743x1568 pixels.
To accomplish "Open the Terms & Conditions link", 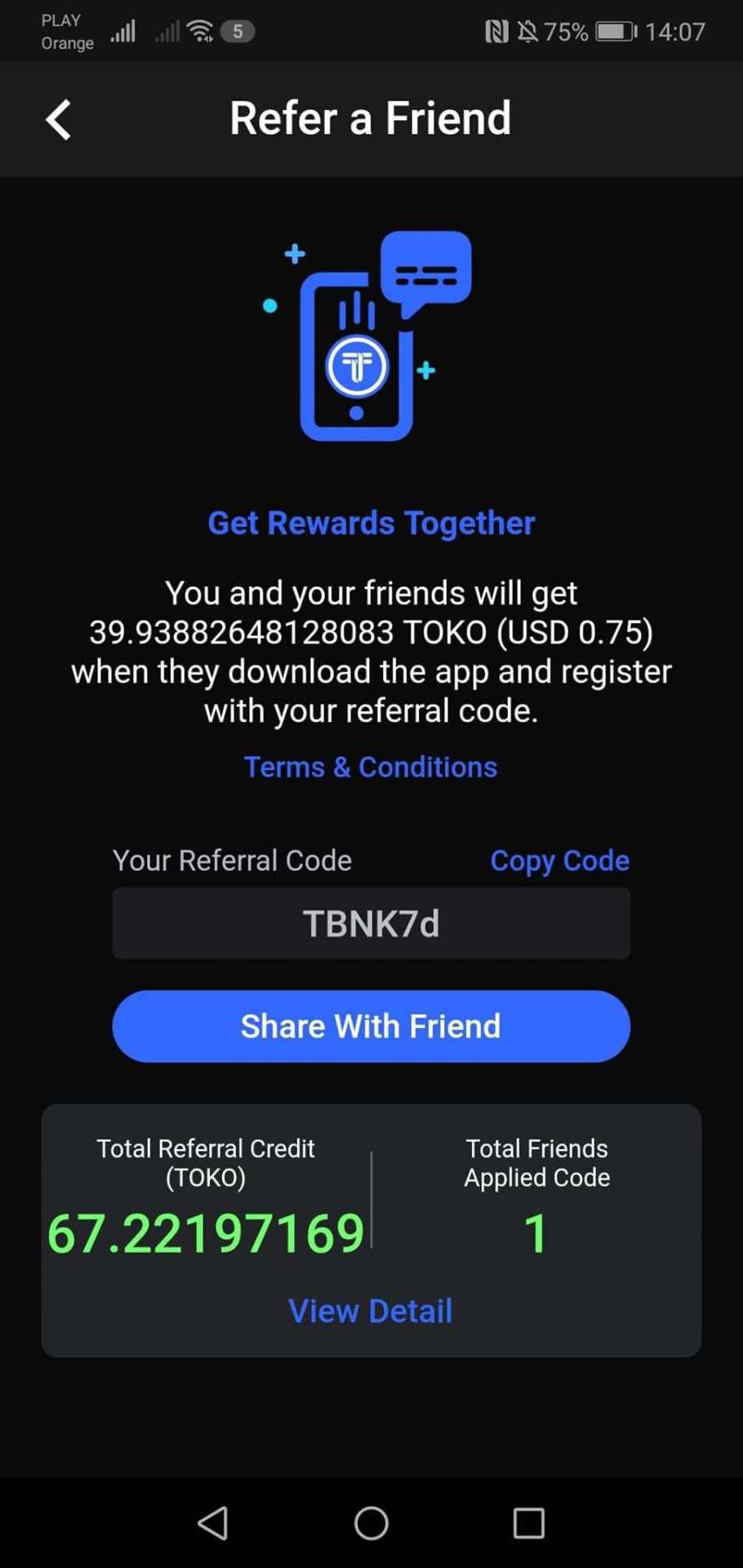I will coord(371,767).
